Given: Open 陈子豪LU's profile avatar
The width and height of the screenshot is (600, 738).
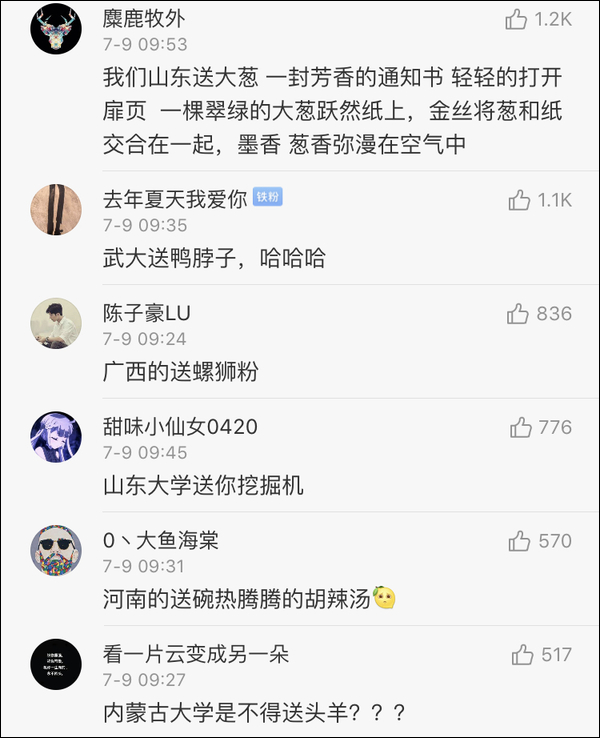Looking at the screenshot, I should pyautogui.click(x=56, y=324).
